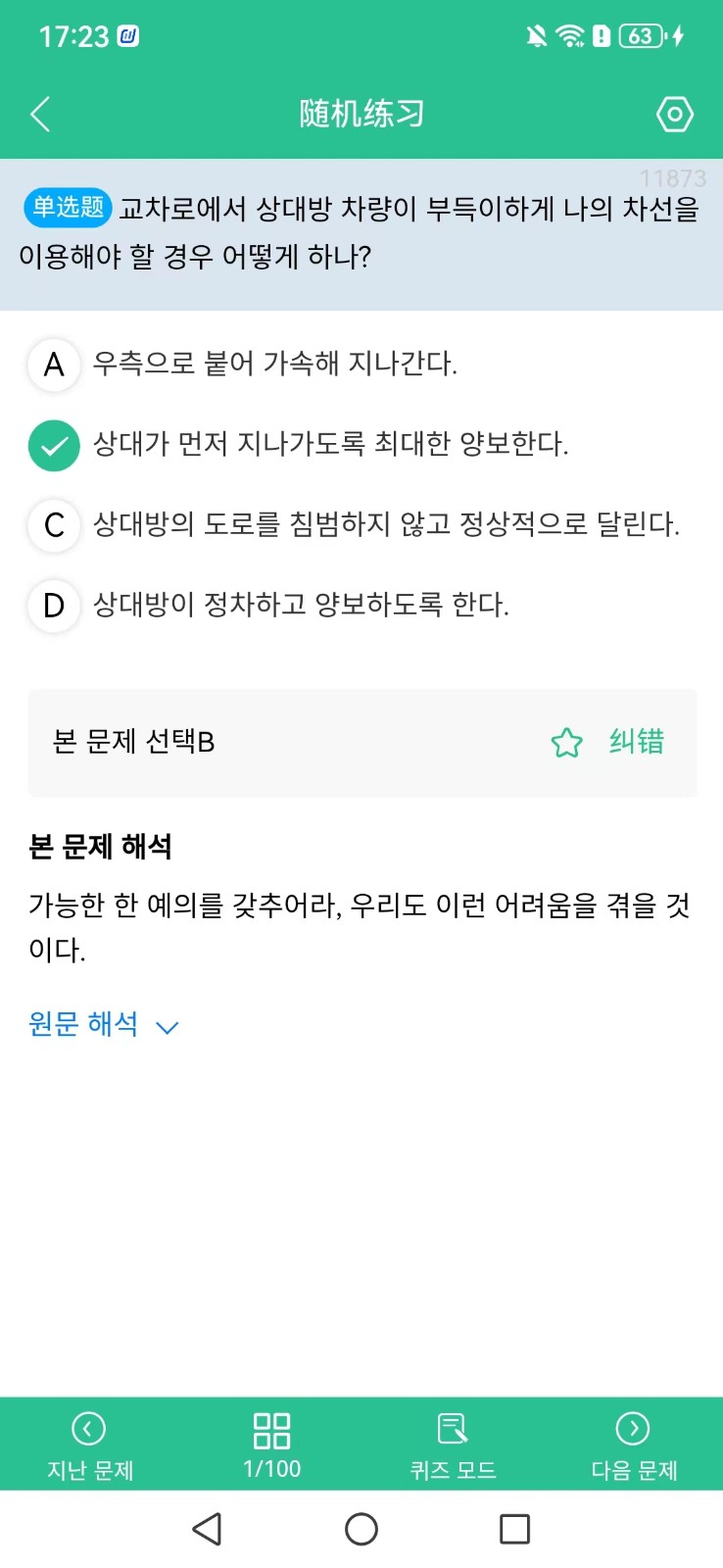Expand the 원문 해석 section
This screenshot has width=723, height=1568.
pyautogui.click(x=83, y=1024)
